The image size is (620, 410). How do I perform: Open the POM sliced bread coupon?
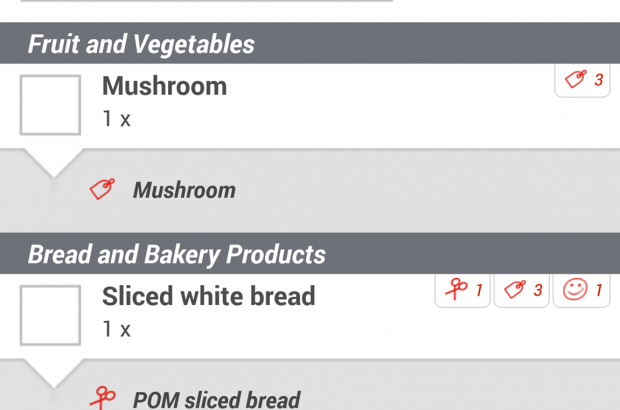click(x=215, y=400)
